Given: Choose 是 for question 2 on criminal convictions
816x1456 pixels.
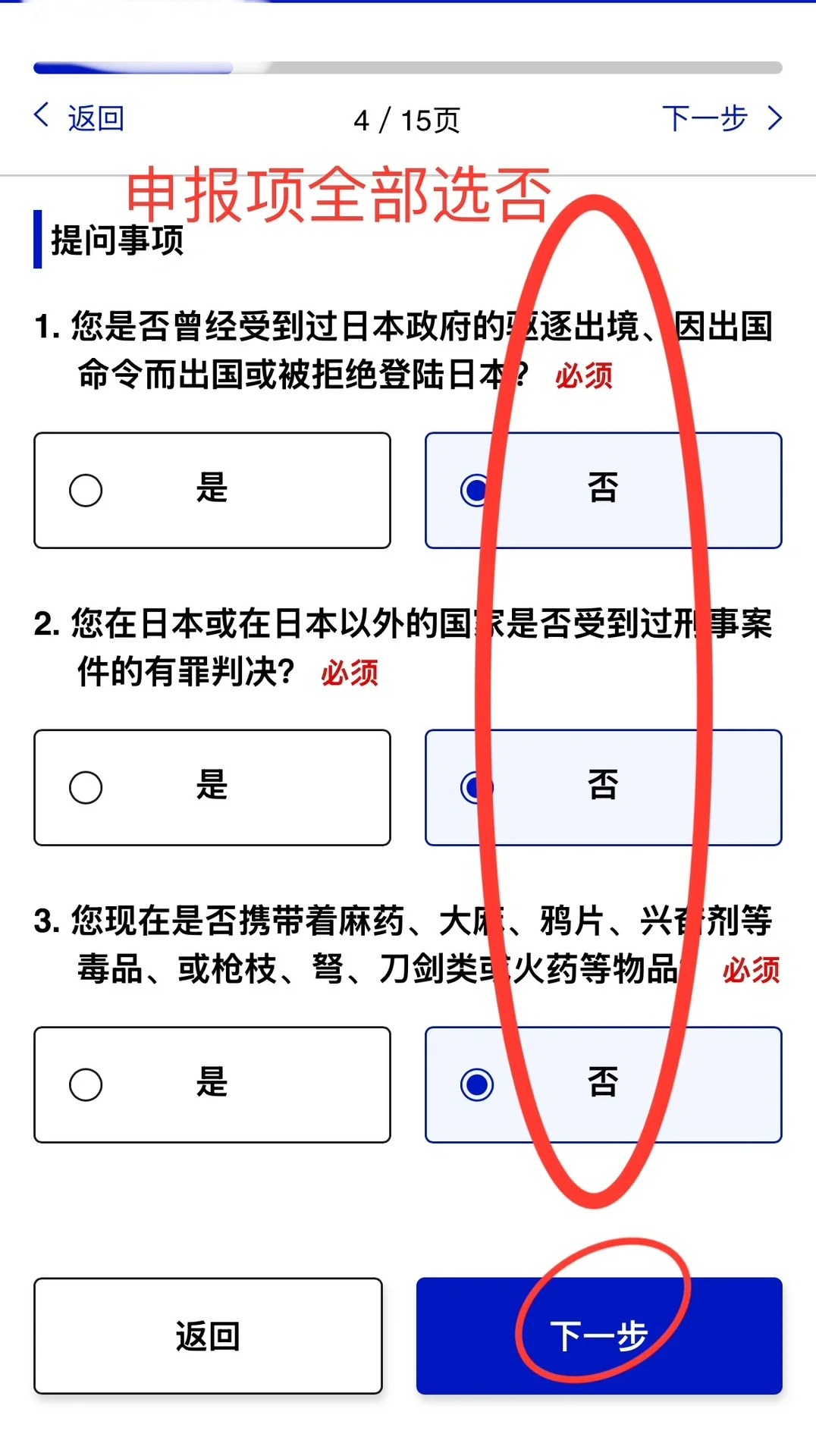Looking at the screenshot, I should click(212, 787).
